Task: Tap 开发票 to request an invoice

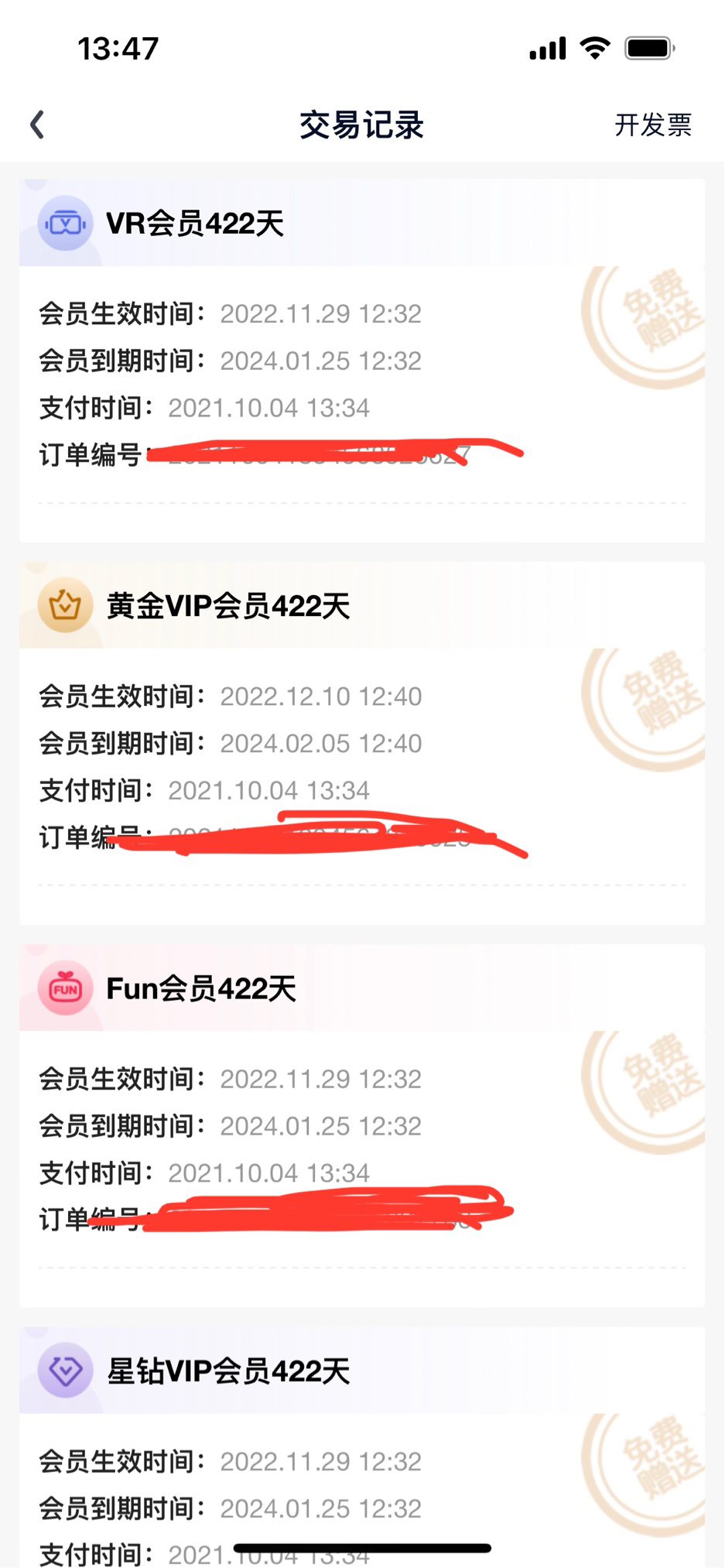Action: (x=652, y=125)
